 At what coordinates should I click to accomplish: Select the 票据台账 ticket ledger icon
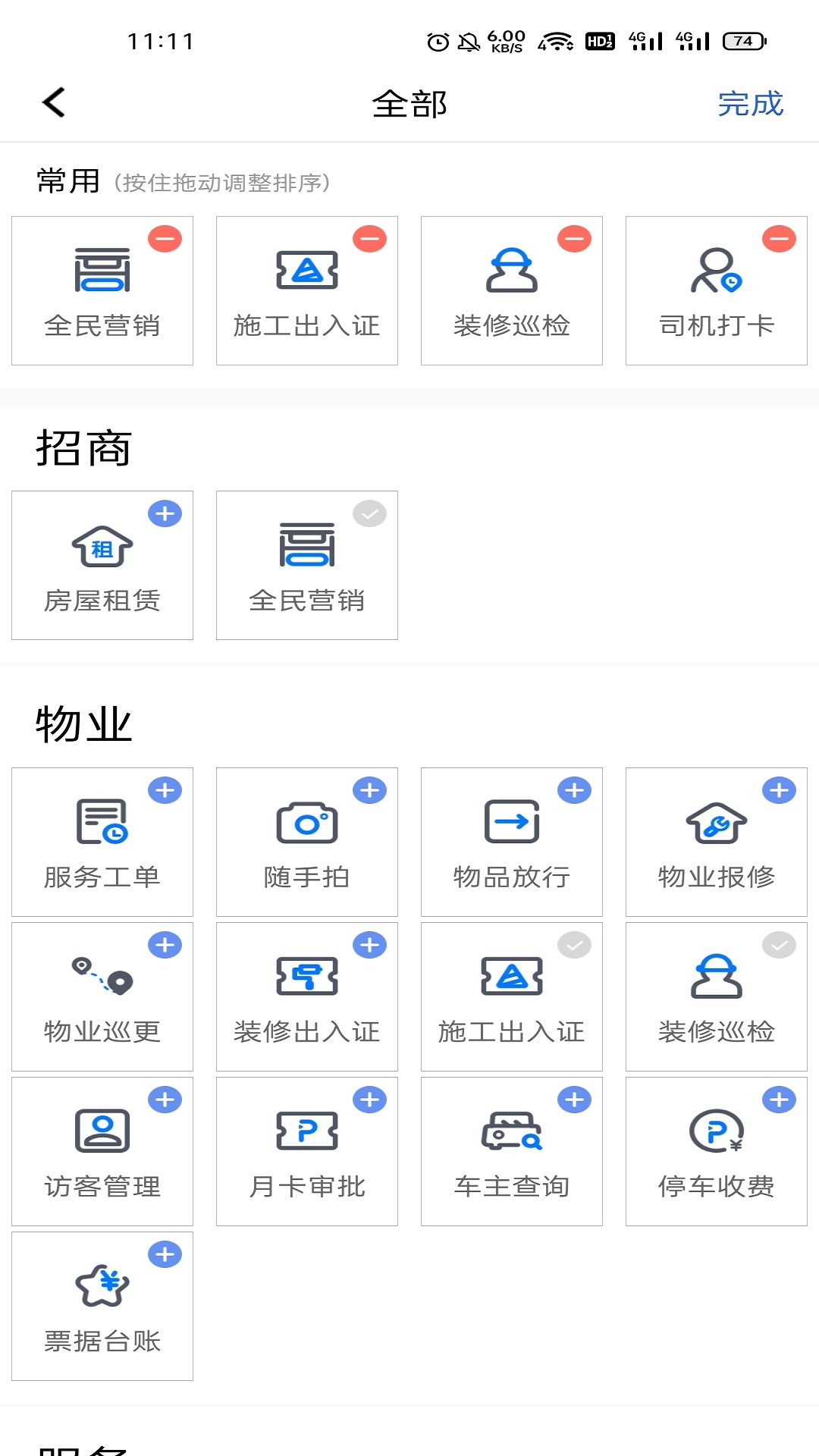[102, 1306]
